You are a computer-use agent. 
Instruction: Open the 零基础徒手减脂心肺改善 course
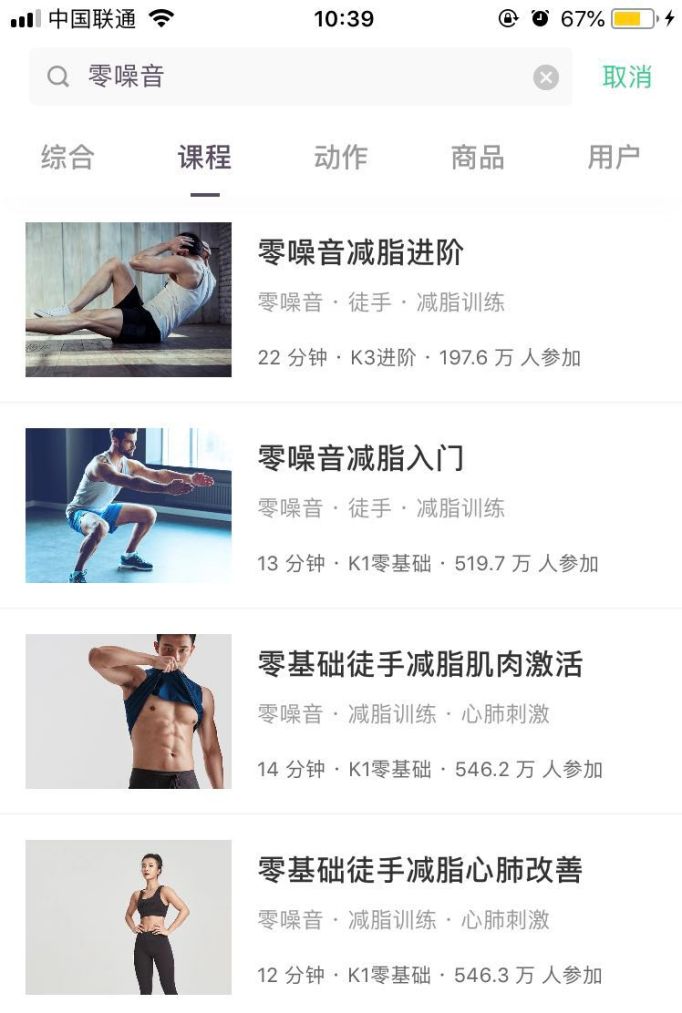(420, 870)
